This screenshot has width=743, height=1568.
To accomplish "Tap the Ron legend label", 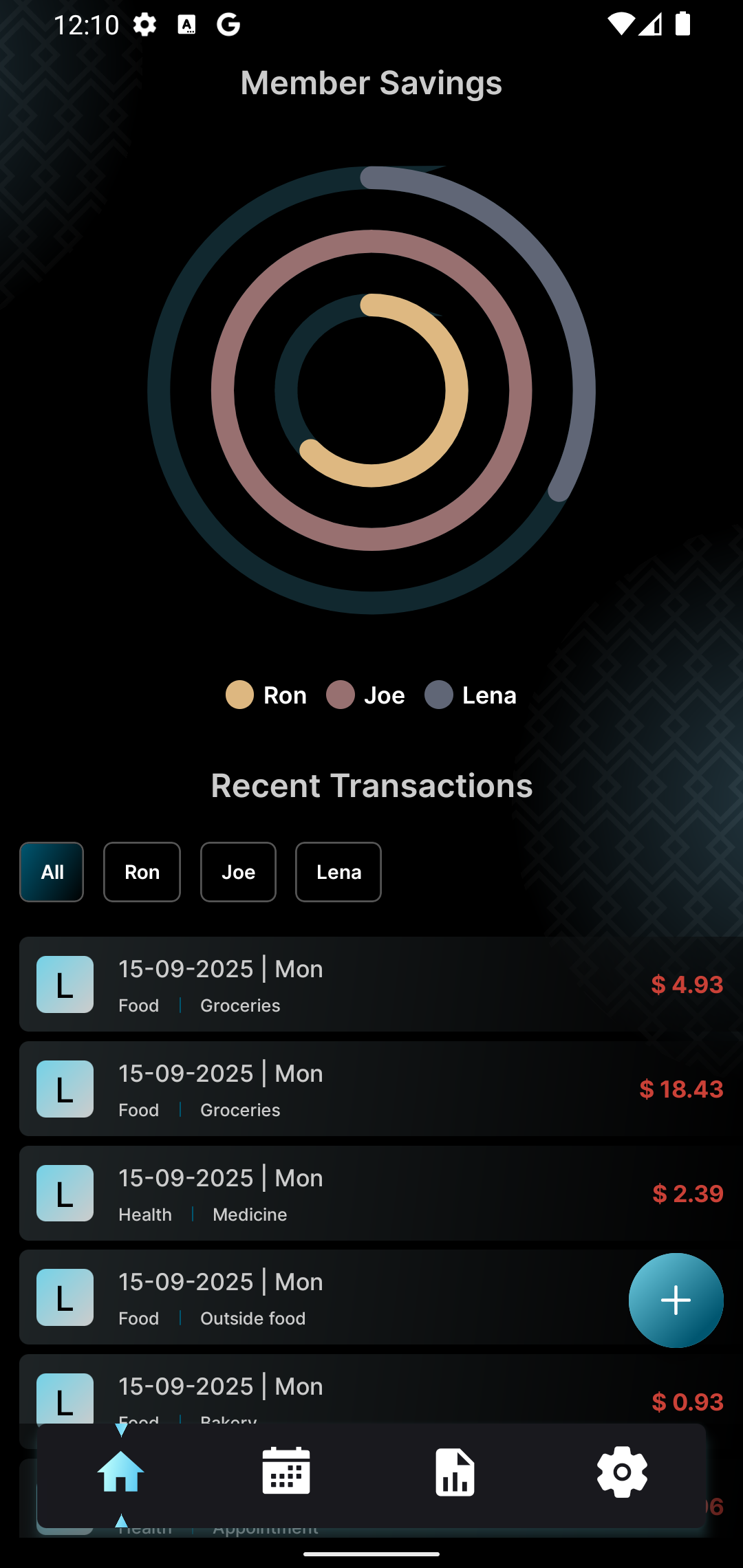I will [x=283, y=695].
